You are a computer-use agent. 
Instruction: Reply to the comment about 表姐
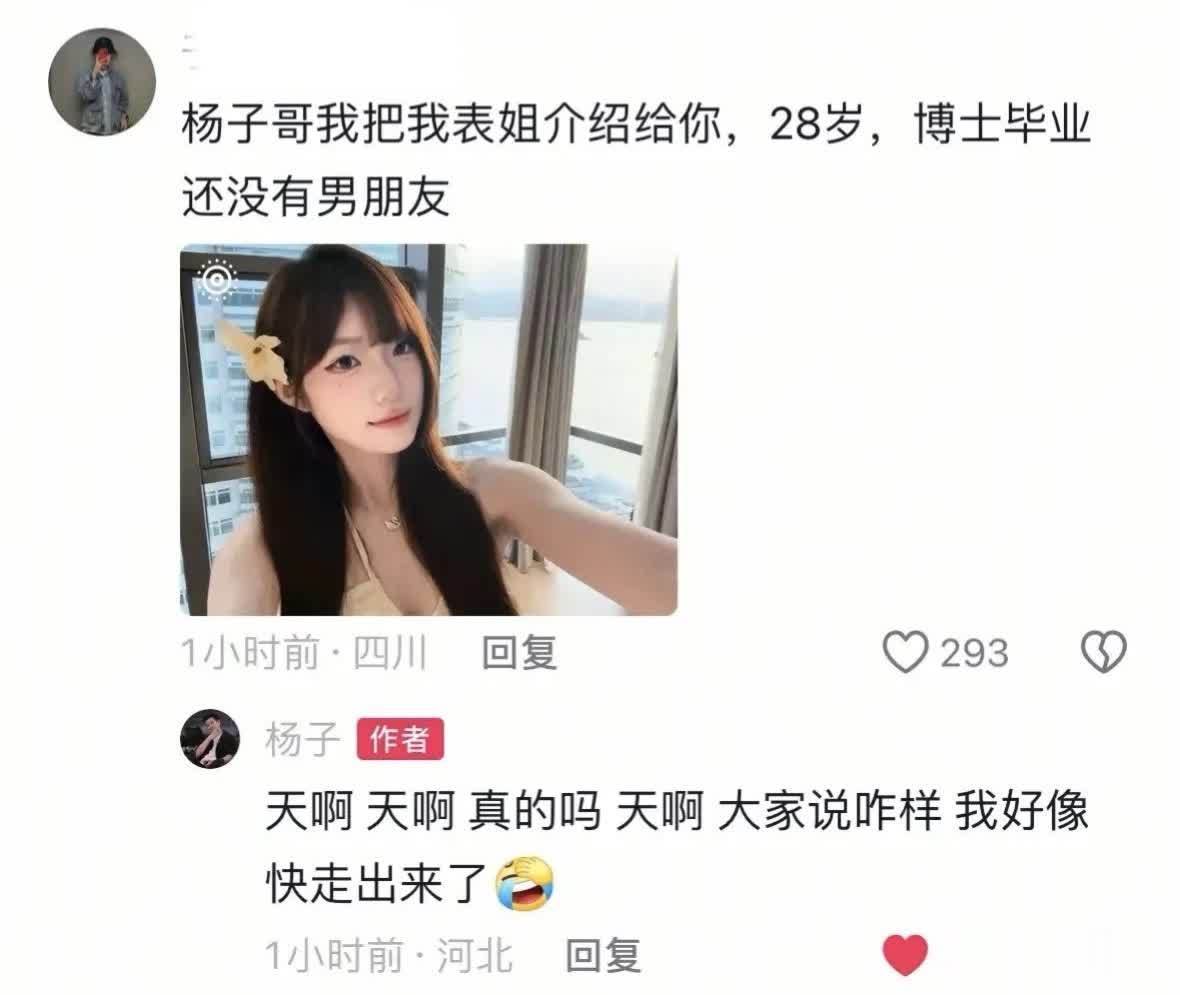[x=519, y=653]
